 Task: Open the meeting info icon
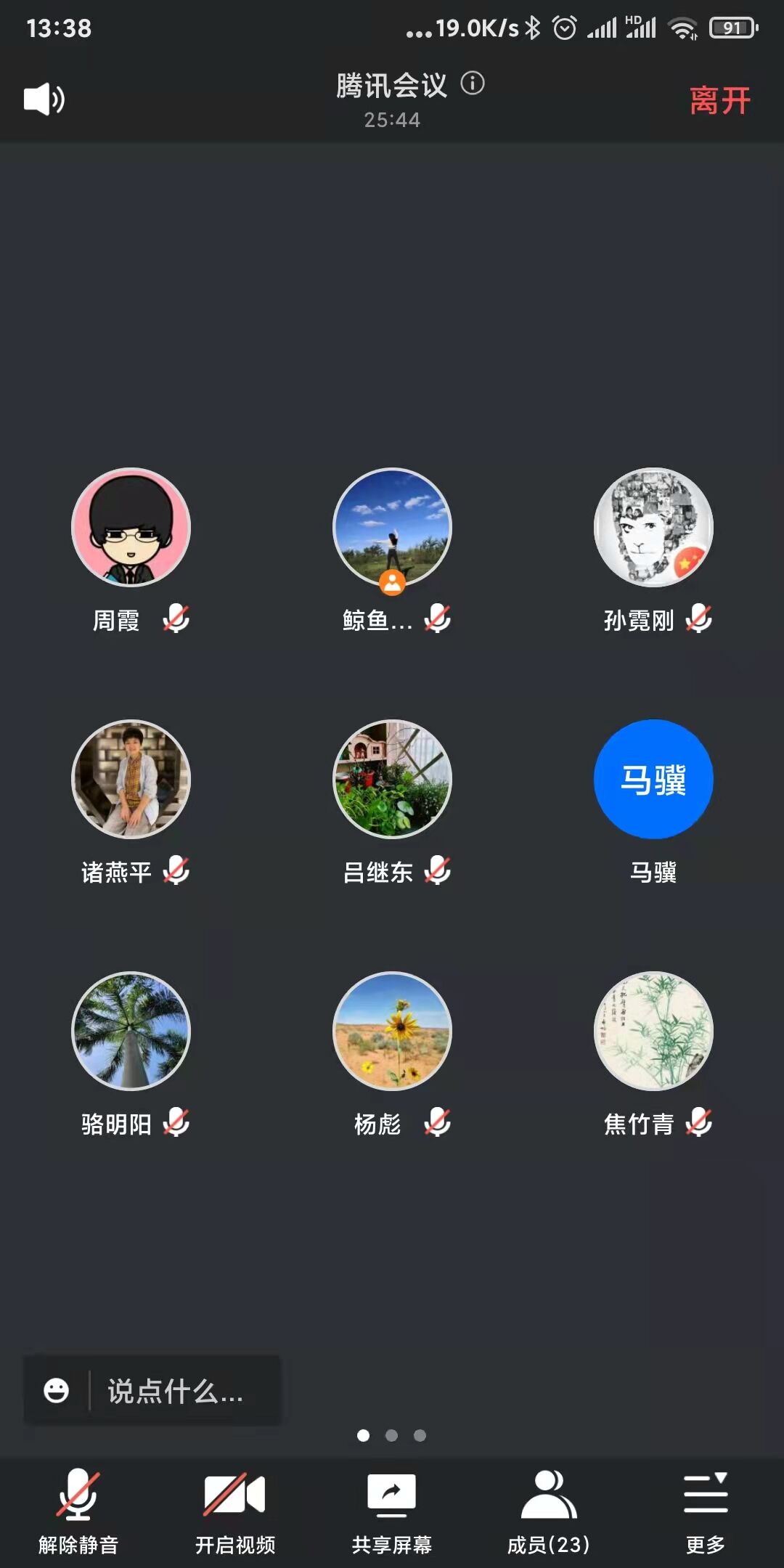coord(473,83)
